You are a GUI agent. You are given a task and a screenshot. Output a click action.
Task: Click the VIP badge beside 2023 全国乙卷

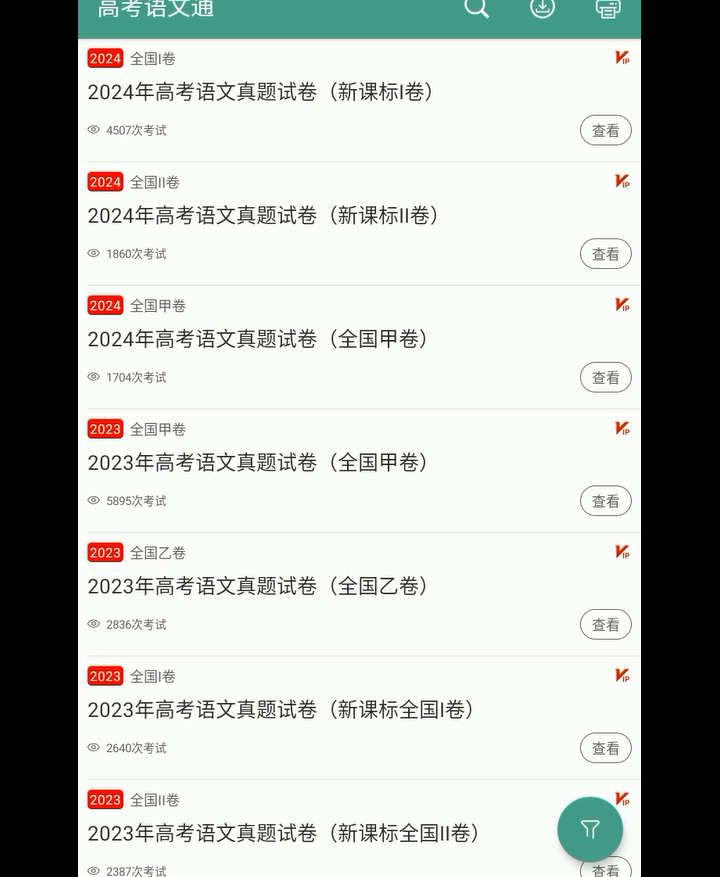point(621,551)
